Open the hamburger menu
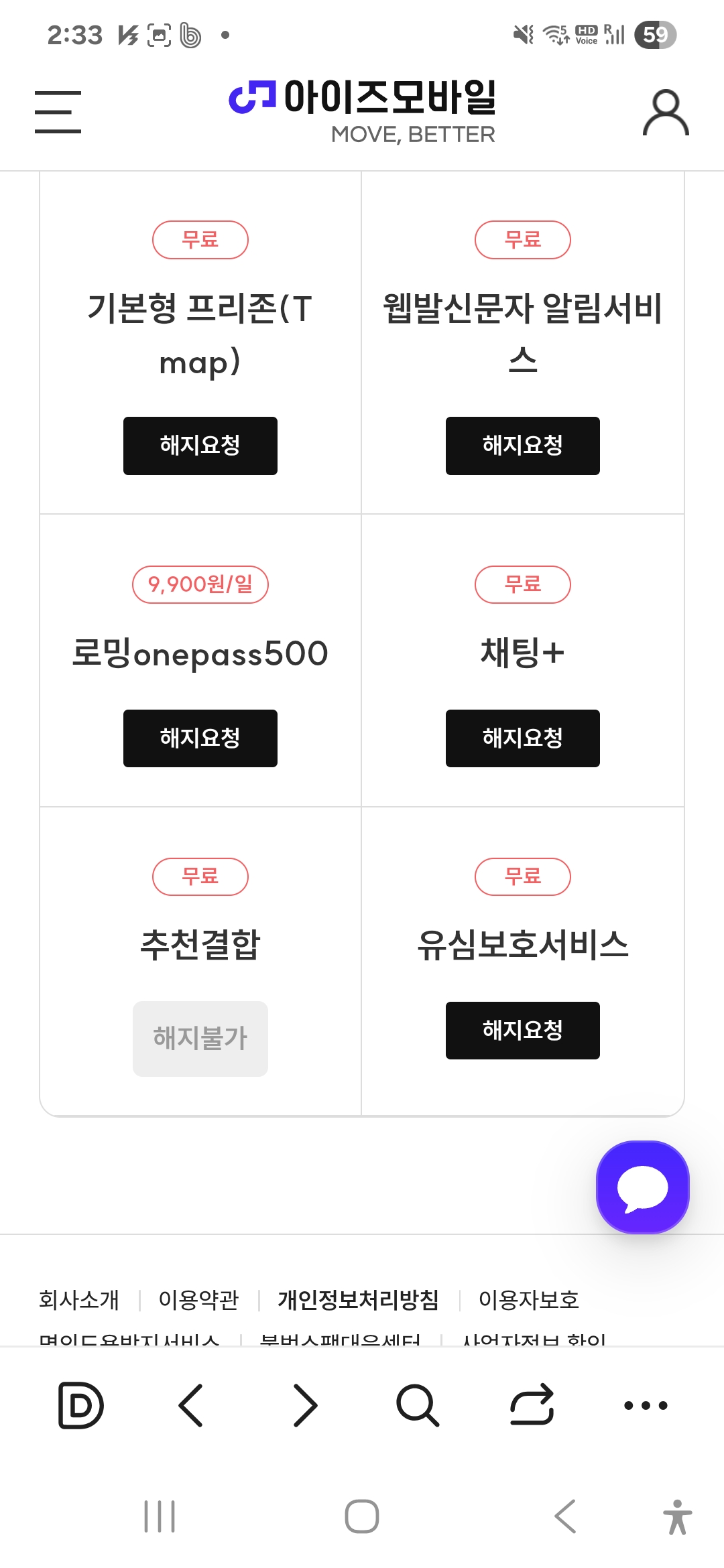This screenshot has width=724, height=1568. pyautogui.click(x=58, y=112)
